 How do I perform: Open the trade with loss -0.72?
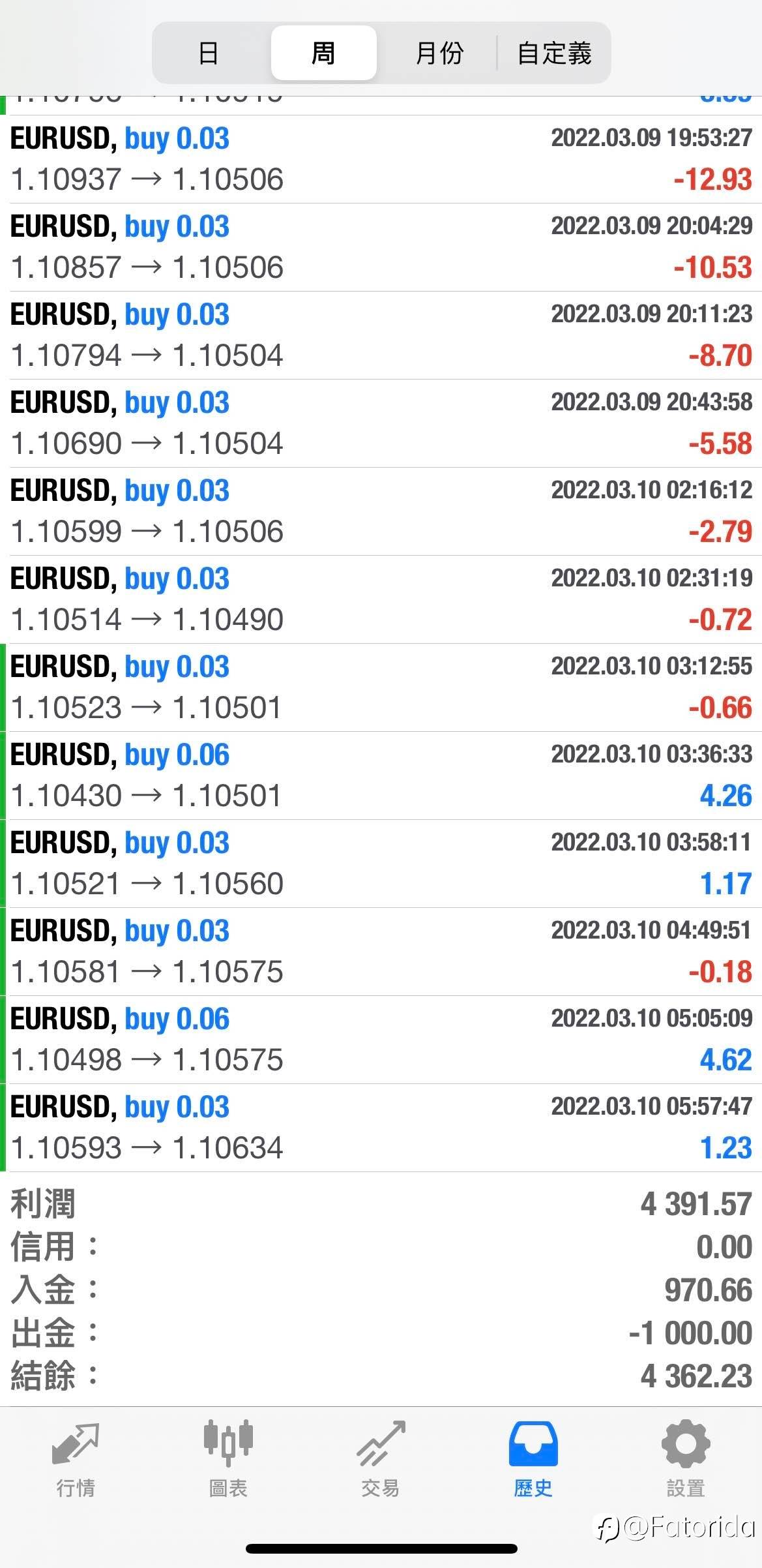click(381, 599)
